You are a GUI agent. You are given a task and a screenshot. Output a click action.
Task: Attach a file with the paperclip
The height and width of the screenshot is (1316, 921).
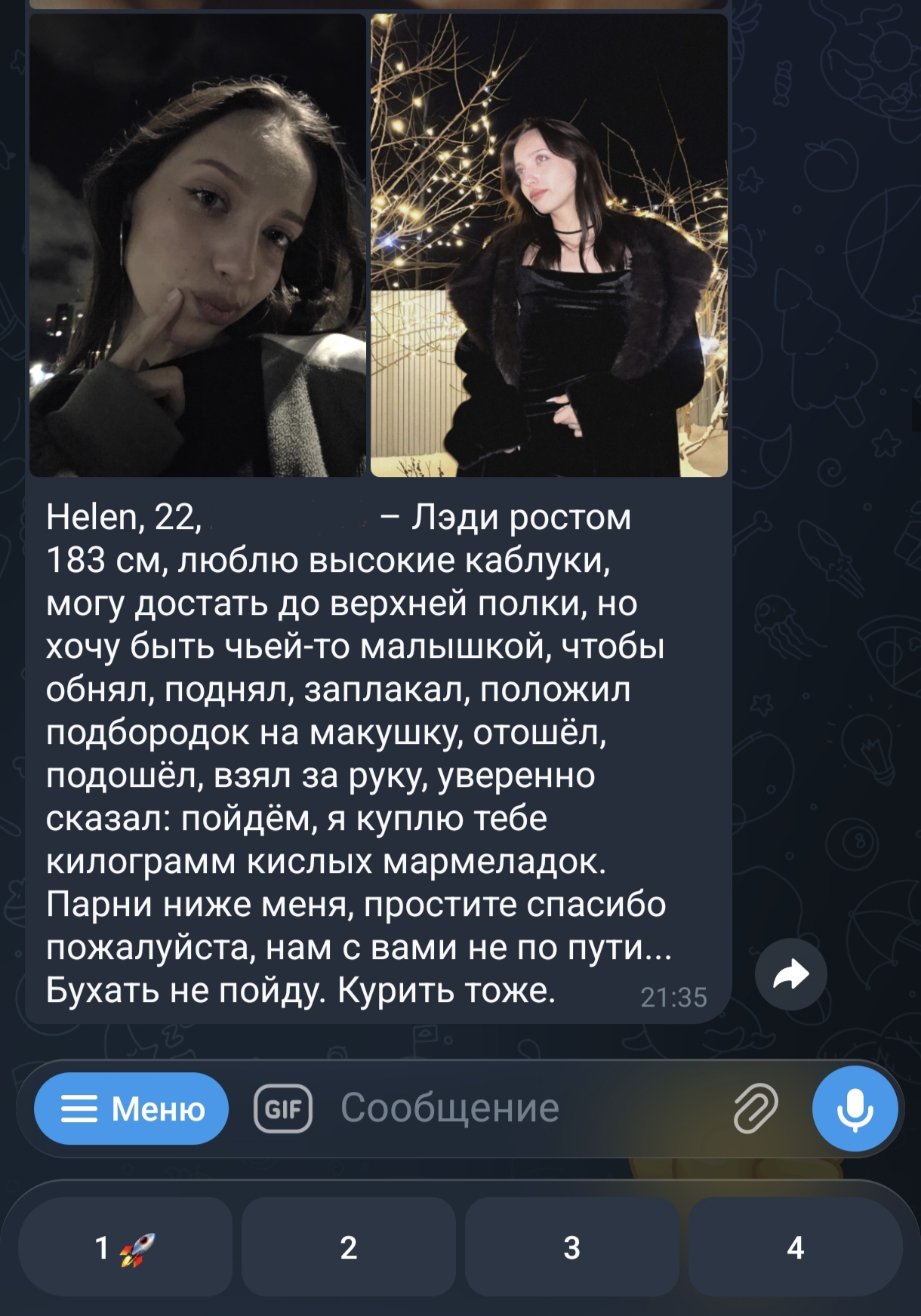pos(756,1108)
